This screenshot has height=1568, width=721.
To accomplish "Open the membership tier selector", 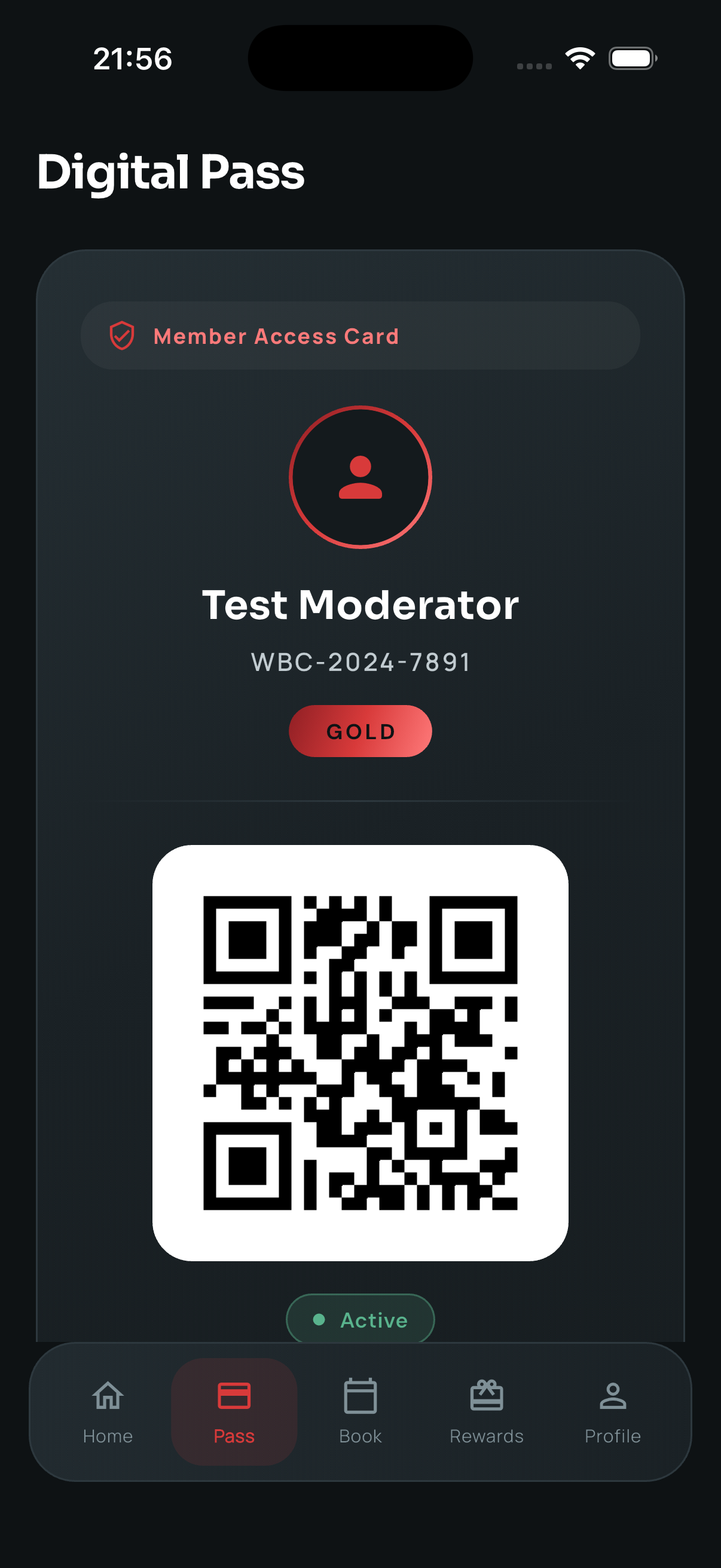I will 360,731.
